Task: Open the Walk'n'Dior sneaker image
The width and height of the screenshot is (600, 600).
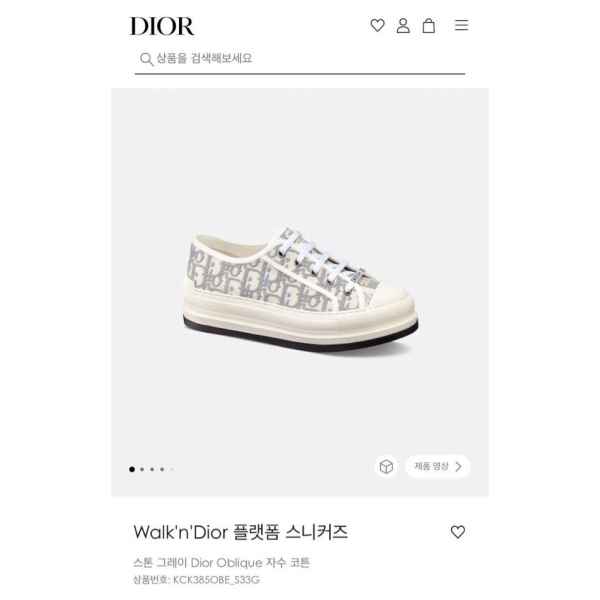Action: [300, 290]
